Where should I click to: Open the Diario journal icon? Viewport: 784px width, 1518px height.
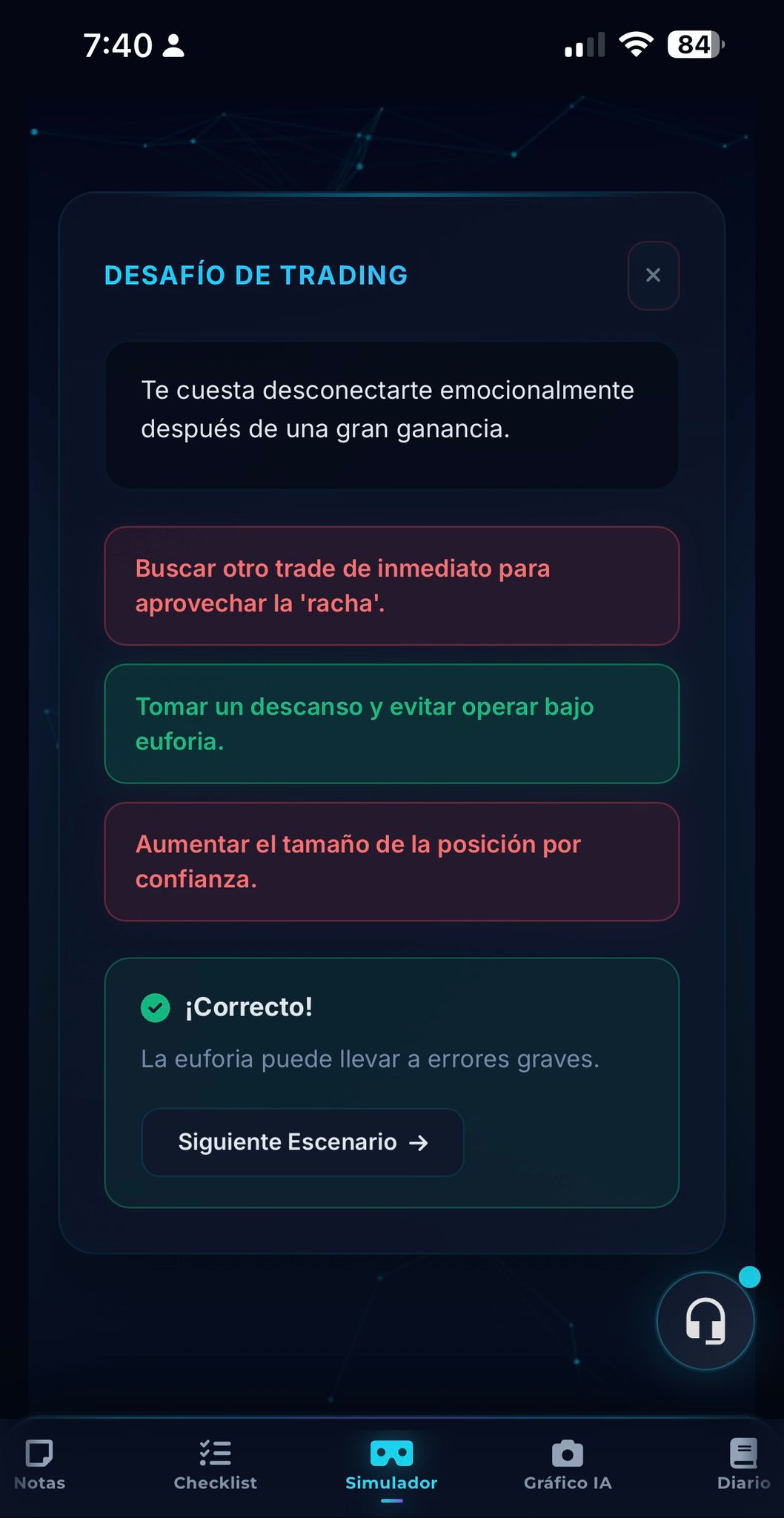[x=743, y=1454]
